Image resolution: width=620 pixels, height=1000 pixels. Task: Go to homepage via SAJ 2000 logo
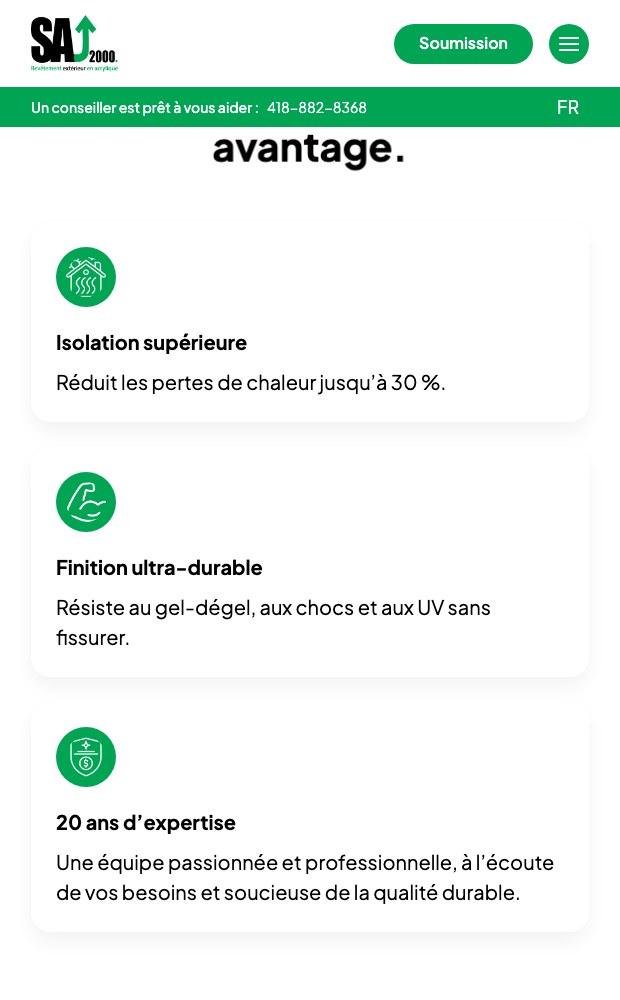75,43
